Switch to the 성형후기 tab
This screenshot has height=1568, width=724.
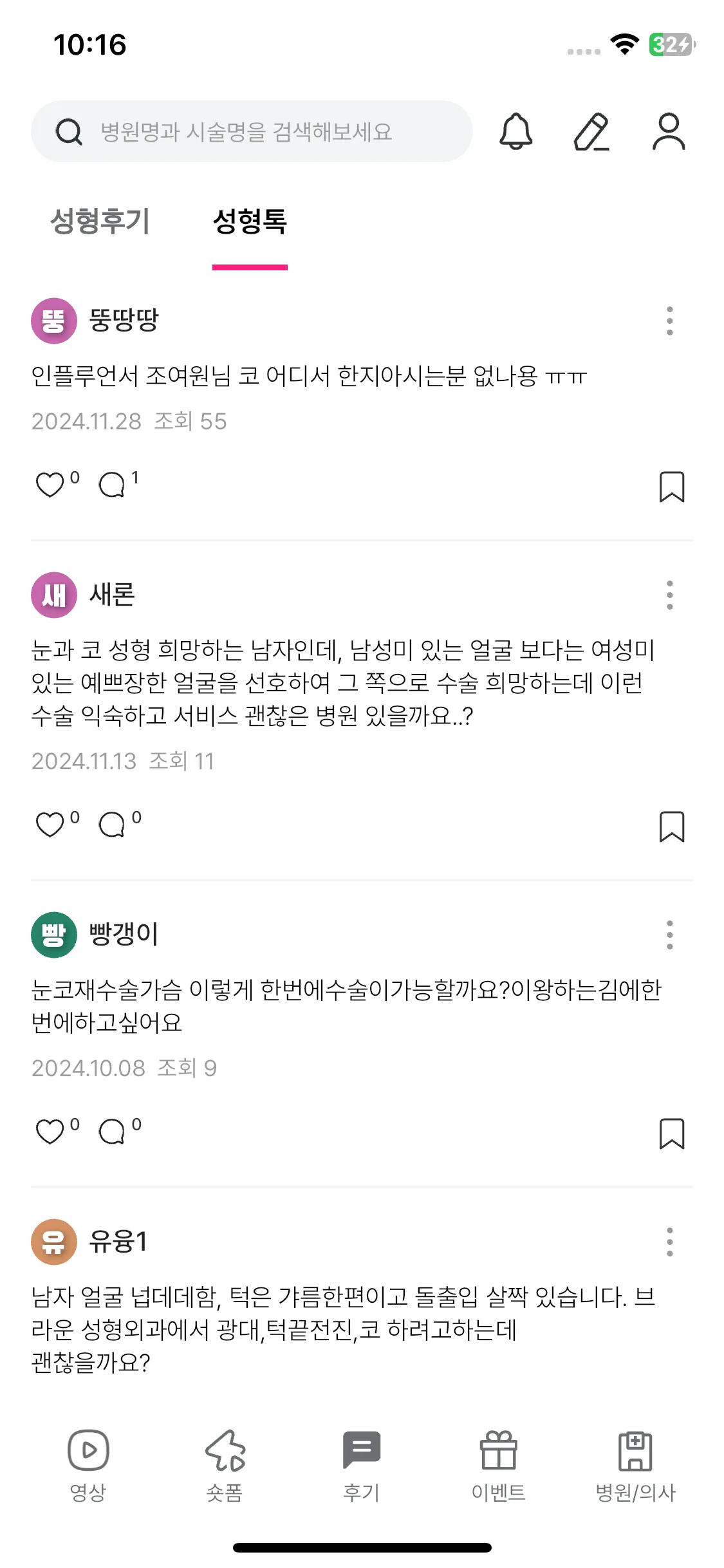(x=100, y=221)
